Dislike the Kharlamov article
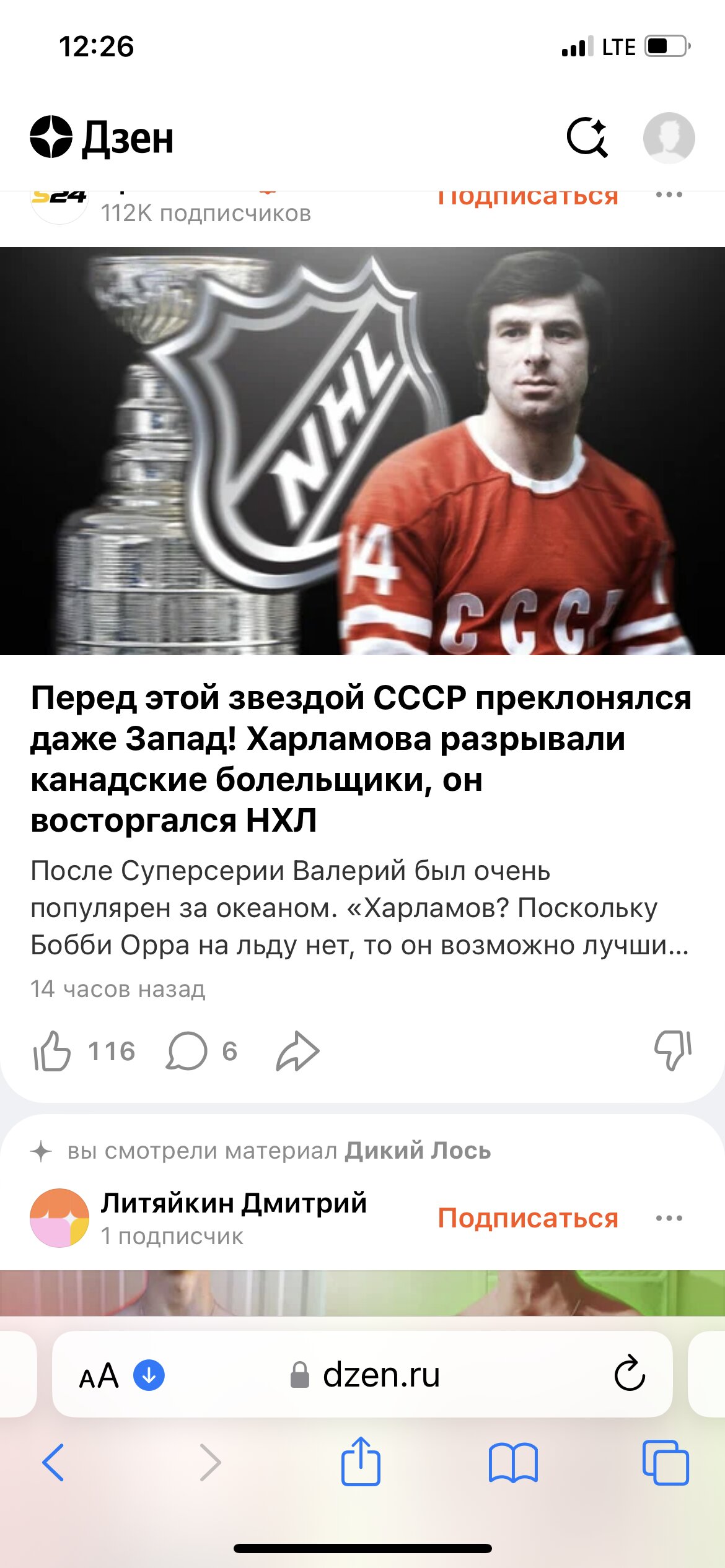Screen dimensions: 725x1568 (673, 1050)
